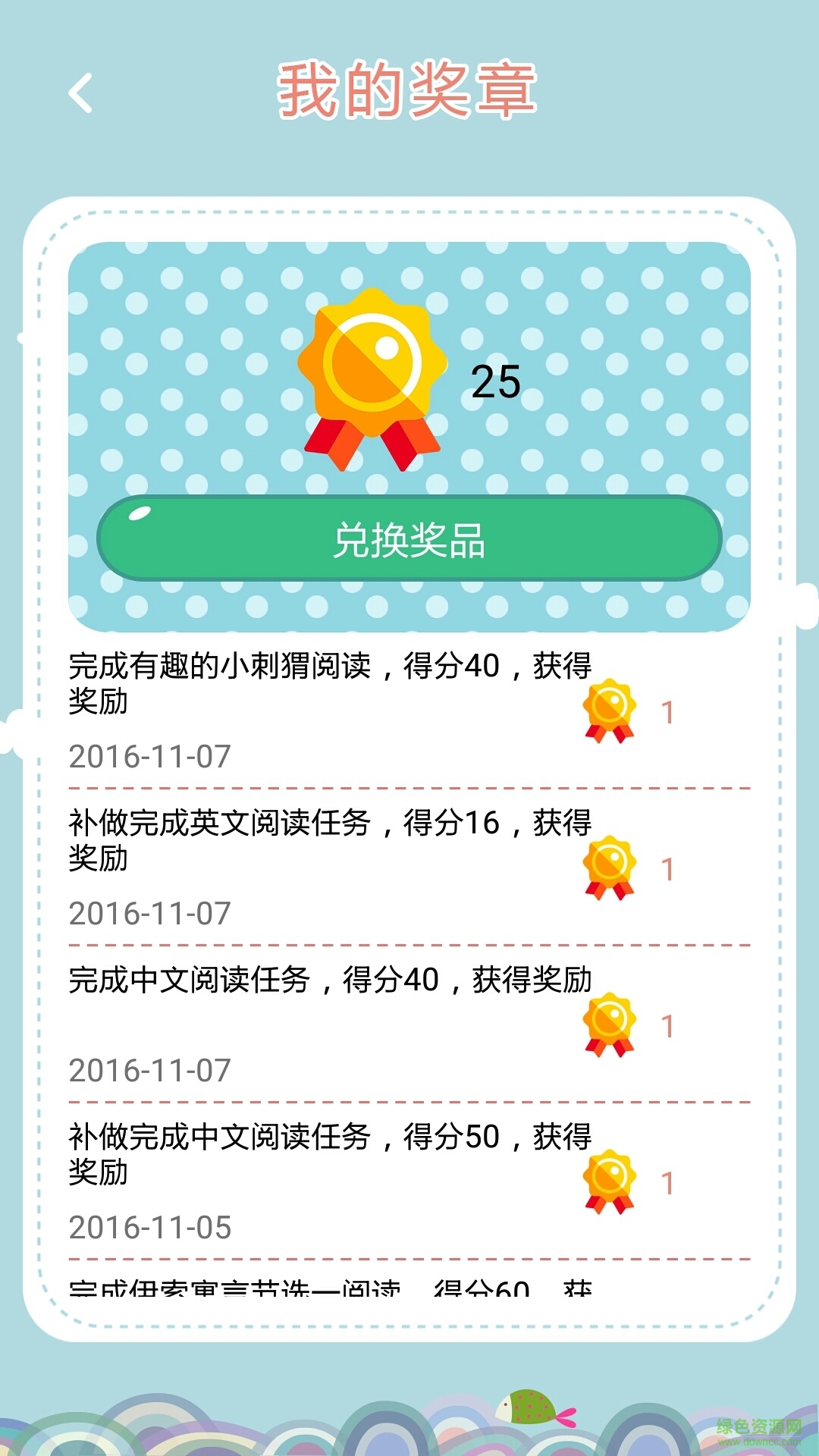
Task: Tap the date 2016-11-07 under the first reward
Action: tap(148, 755)
